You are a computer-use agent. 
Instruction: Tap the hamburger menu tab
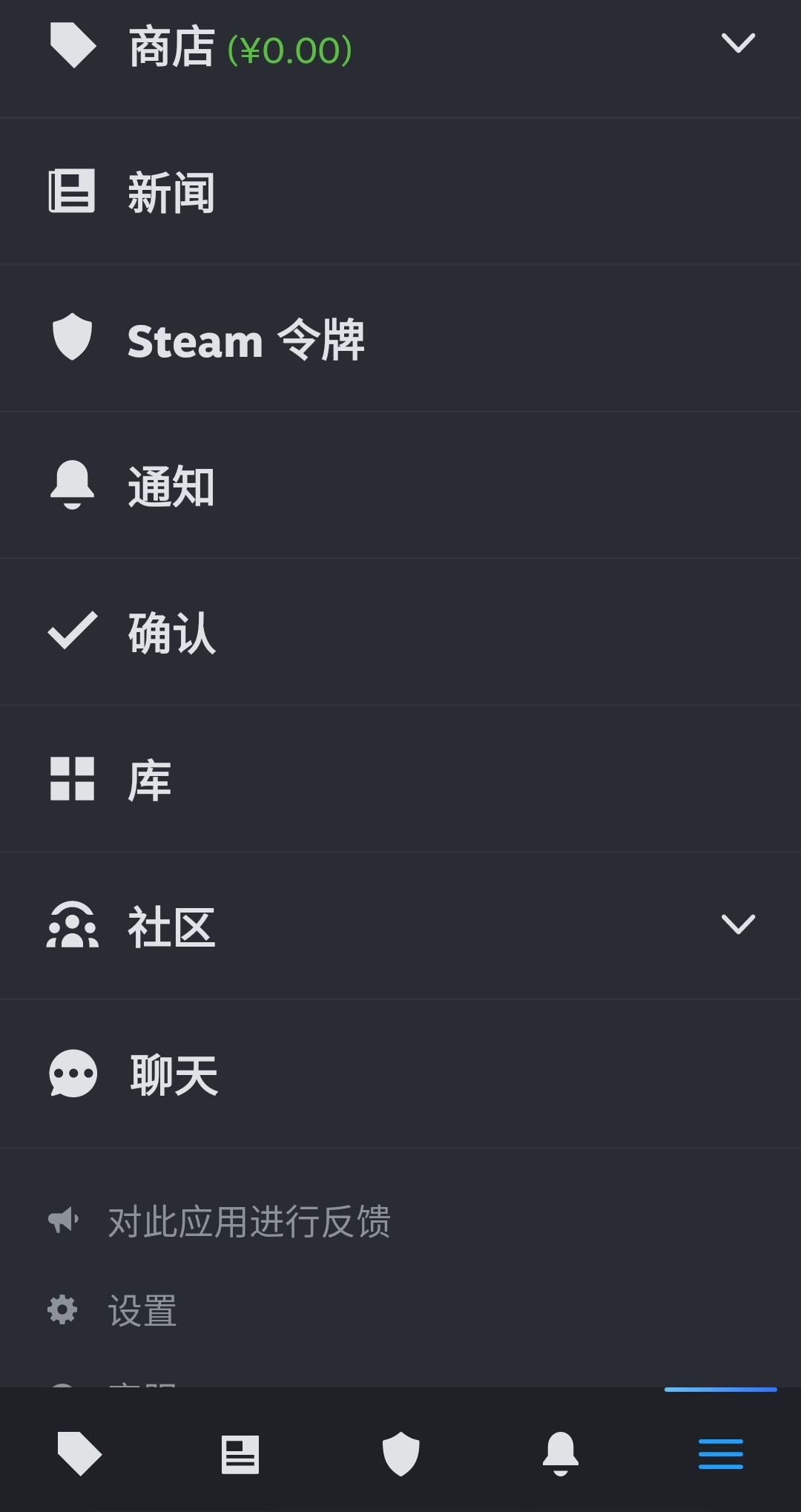[721, 1453]
